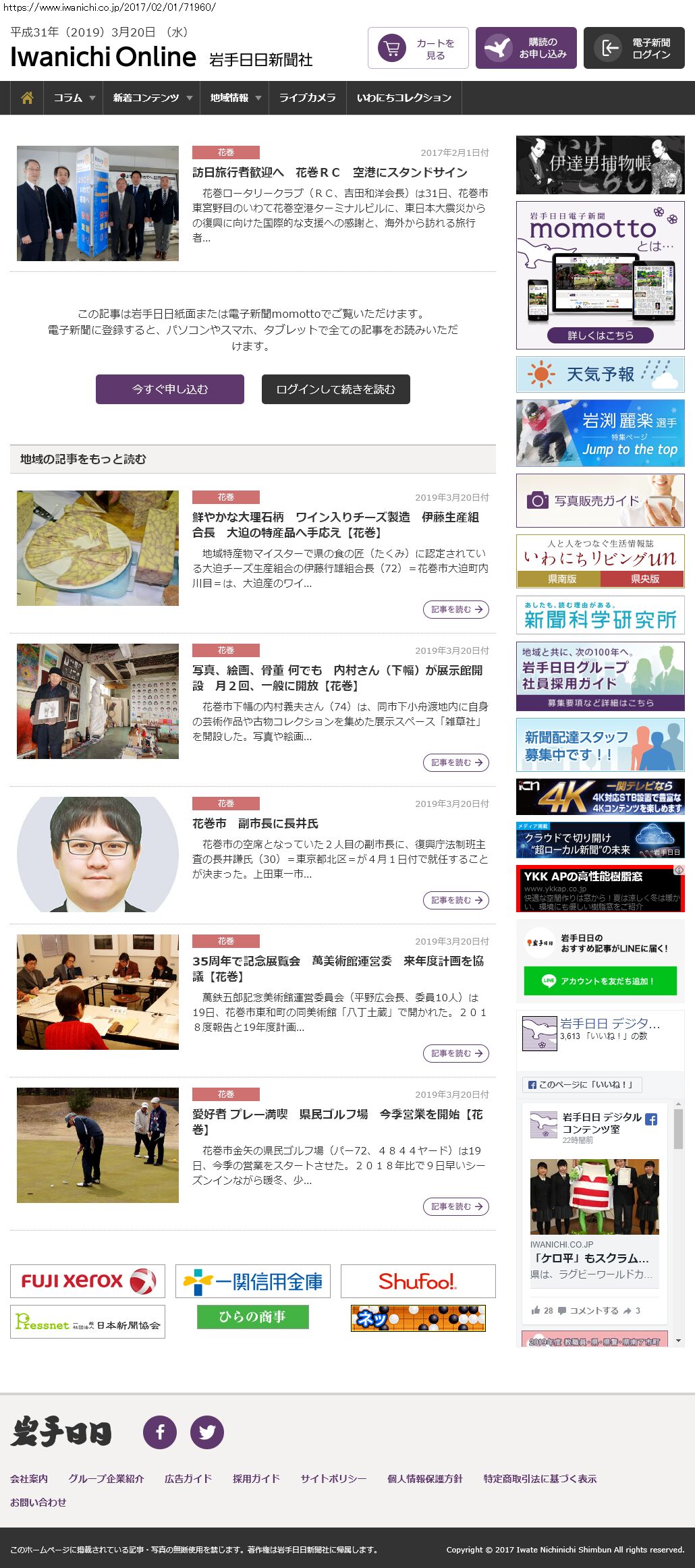Open お問い合わせ contact link

click(x=38, y=1502)
